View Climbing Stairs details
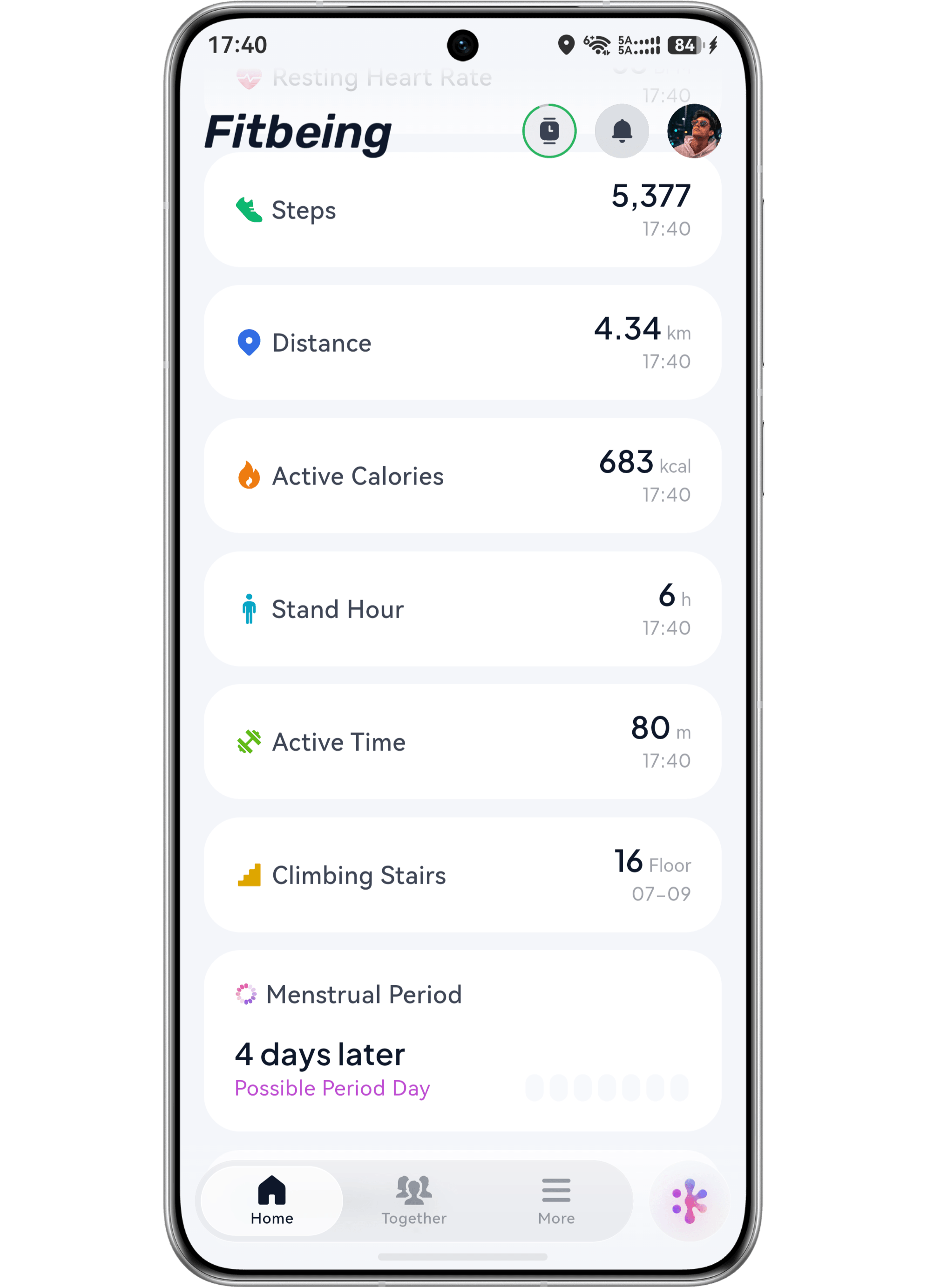The image size is (927, 1288). tap(462, 874)
